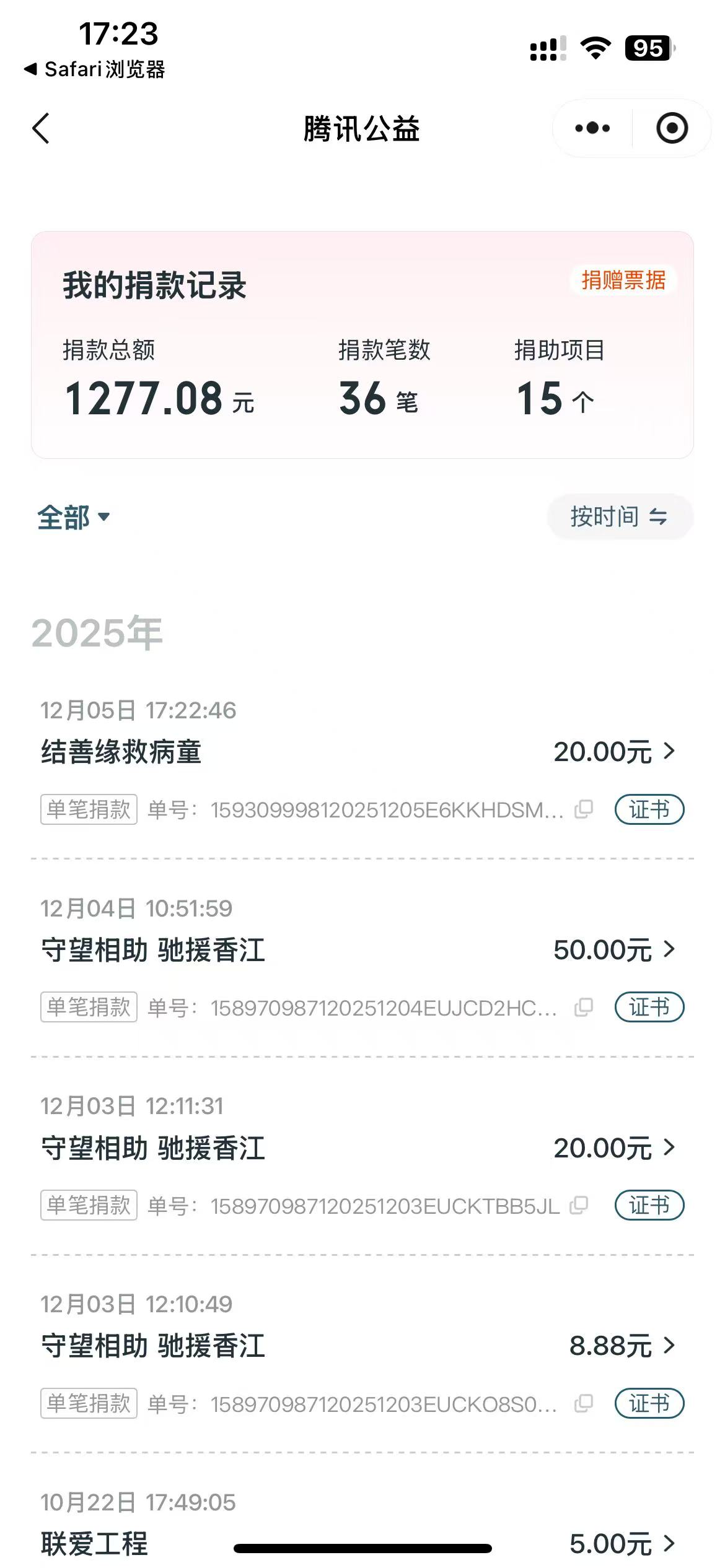Open the 捐赠票据 donation receipts

click(623, 281)
